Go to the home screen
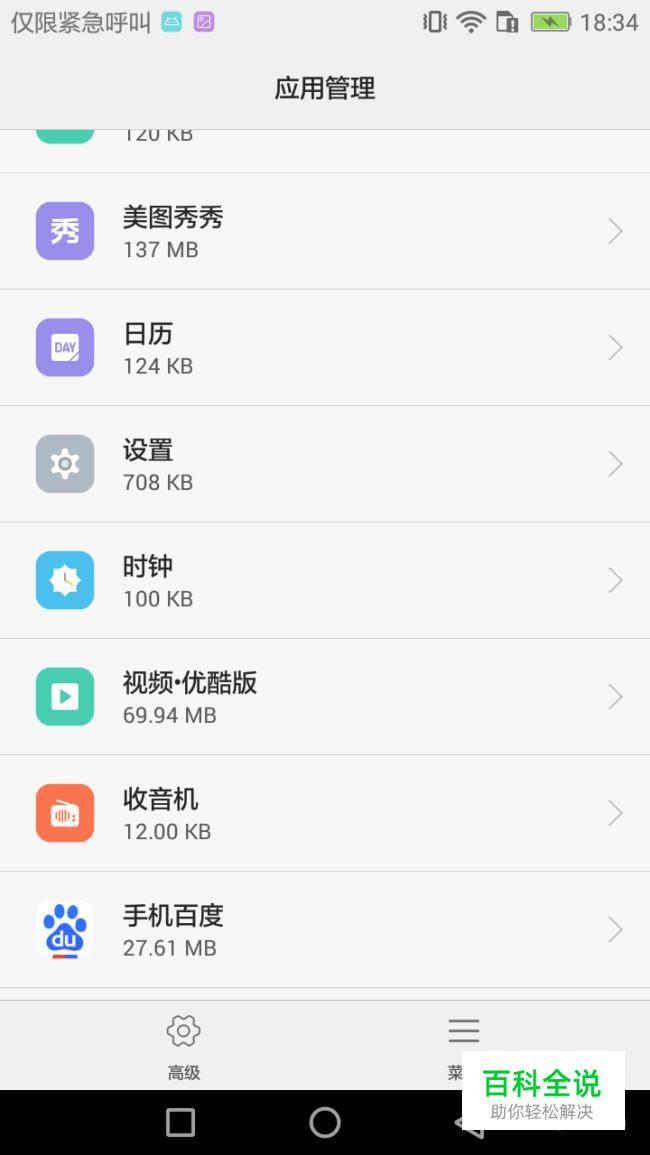 (325, 1123)
